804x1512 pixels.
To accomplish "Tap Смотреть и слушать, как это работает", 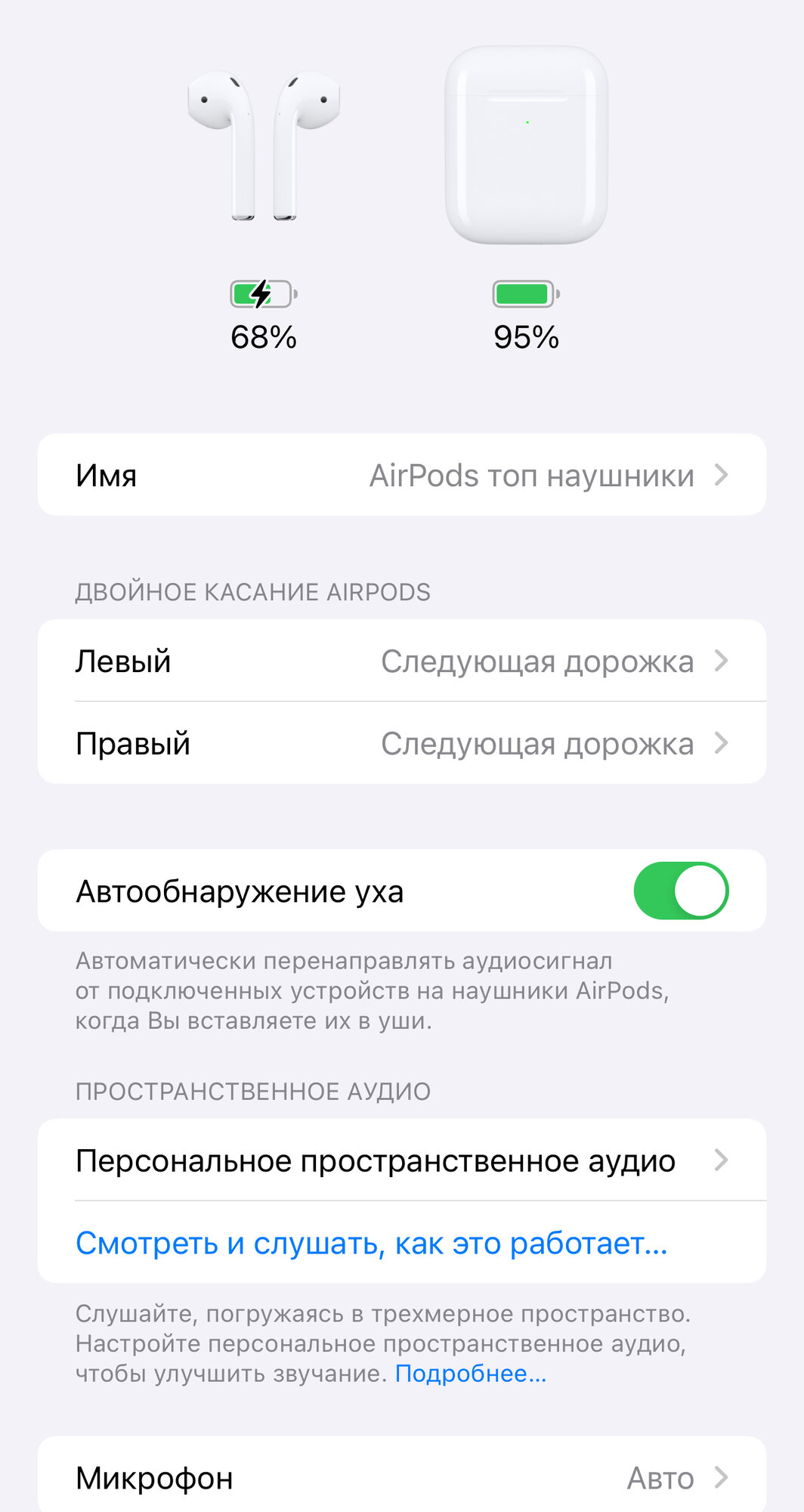I will (x=372, y=1243).
